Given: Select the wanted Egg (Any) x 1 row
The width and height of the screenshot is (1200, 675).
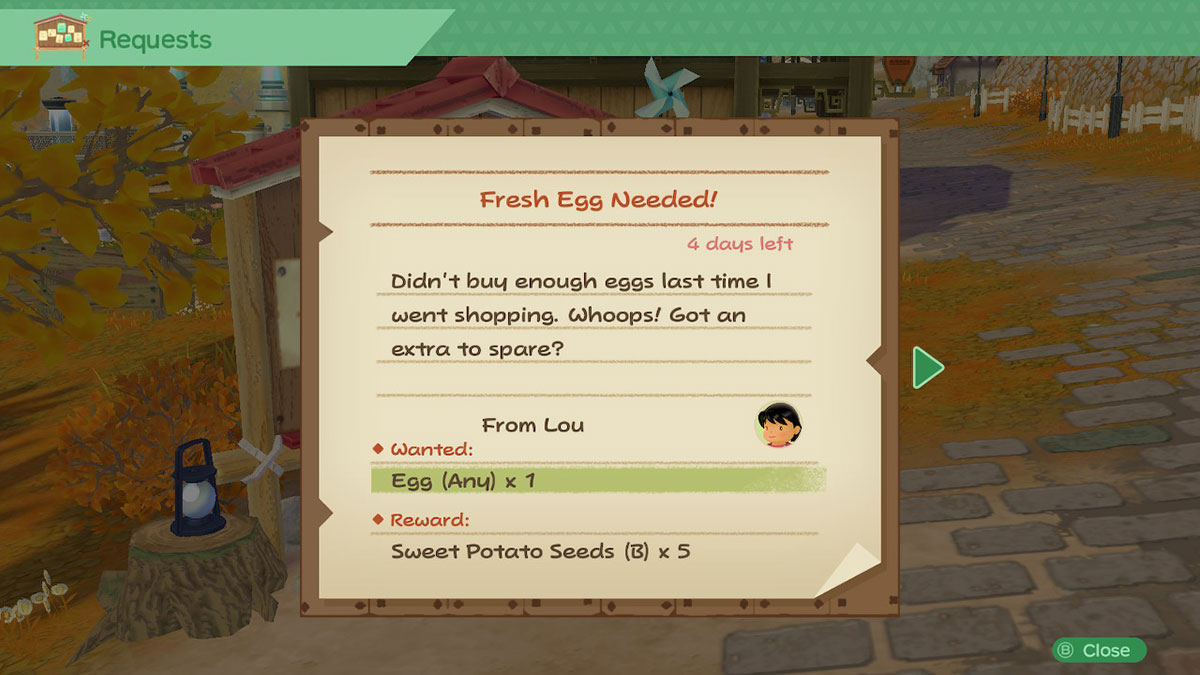Looking at the screenshot, I should [597, 481].
